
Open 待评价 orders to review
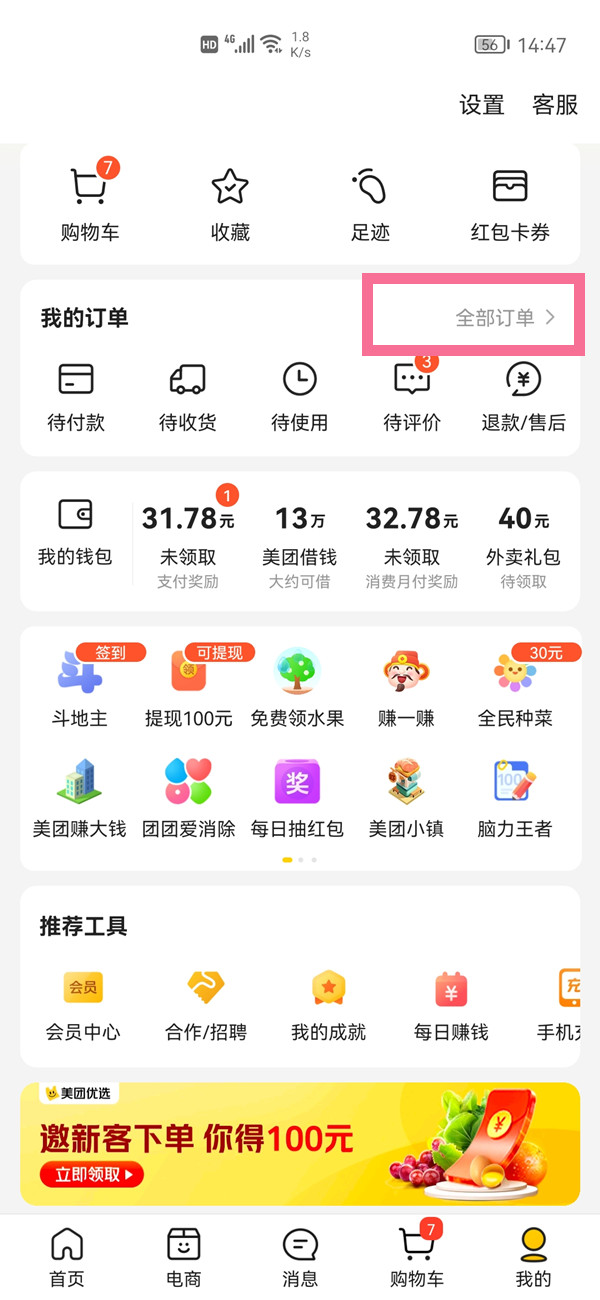pos(412,397)
